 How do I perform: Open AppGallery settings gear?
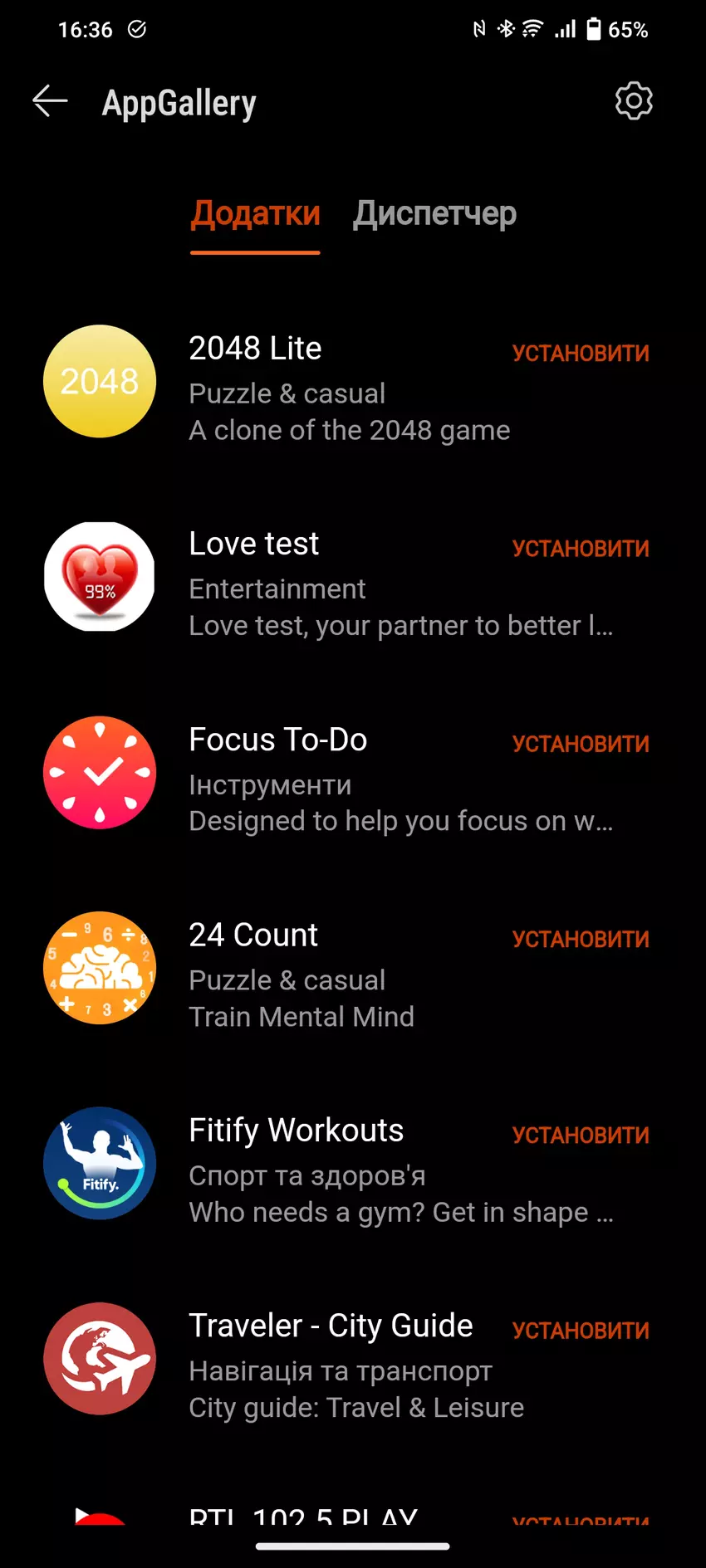(x=634, y=101)
